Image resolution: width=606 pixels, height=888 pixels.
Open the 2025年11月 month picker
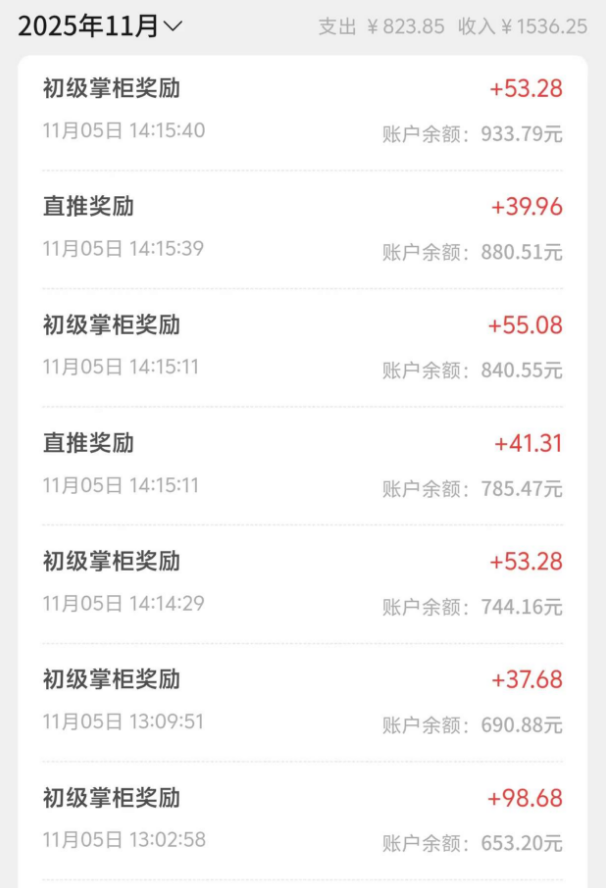coord(100,27)
